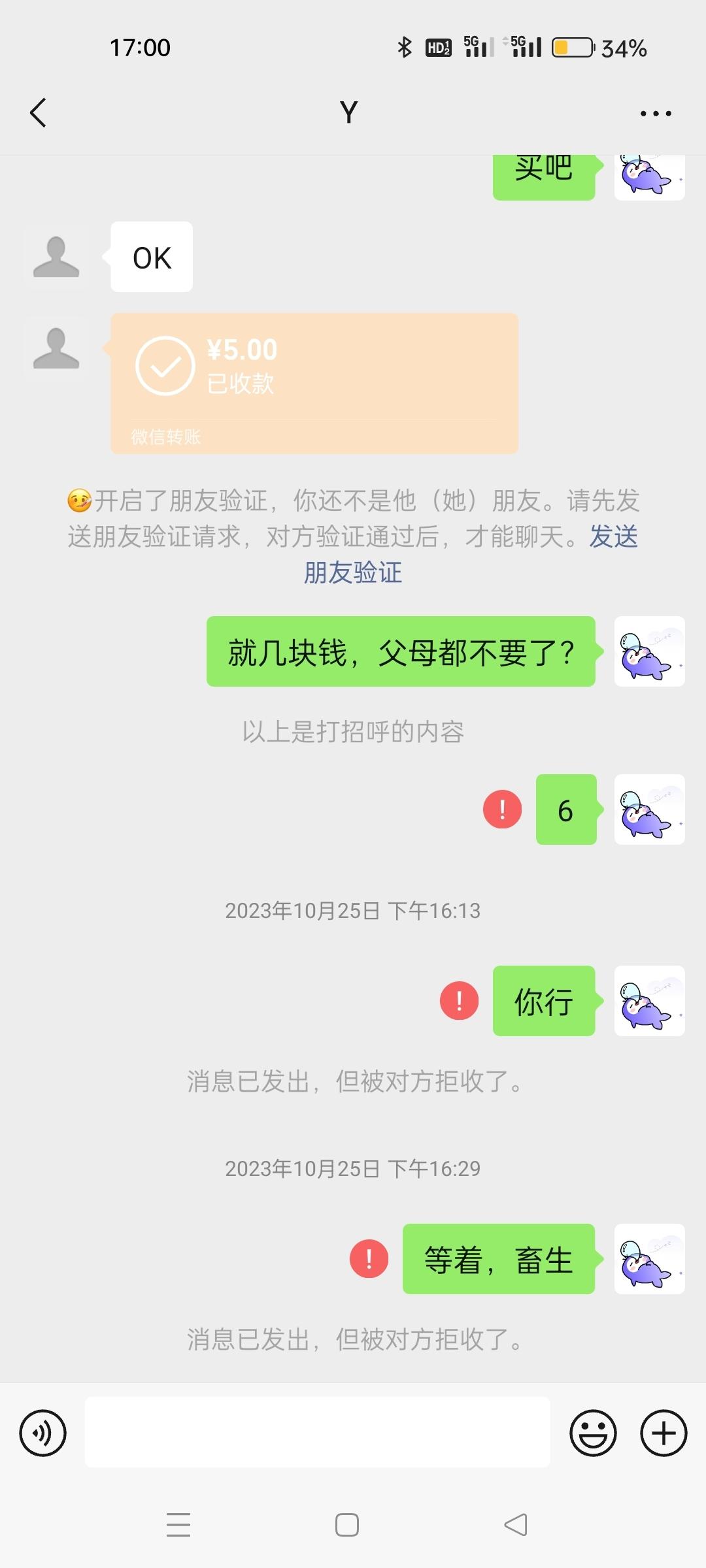The height and width of the screenshot is (1568, 706).
Task: Tap the OK message bubble
Action: click(x=150, y=257)
